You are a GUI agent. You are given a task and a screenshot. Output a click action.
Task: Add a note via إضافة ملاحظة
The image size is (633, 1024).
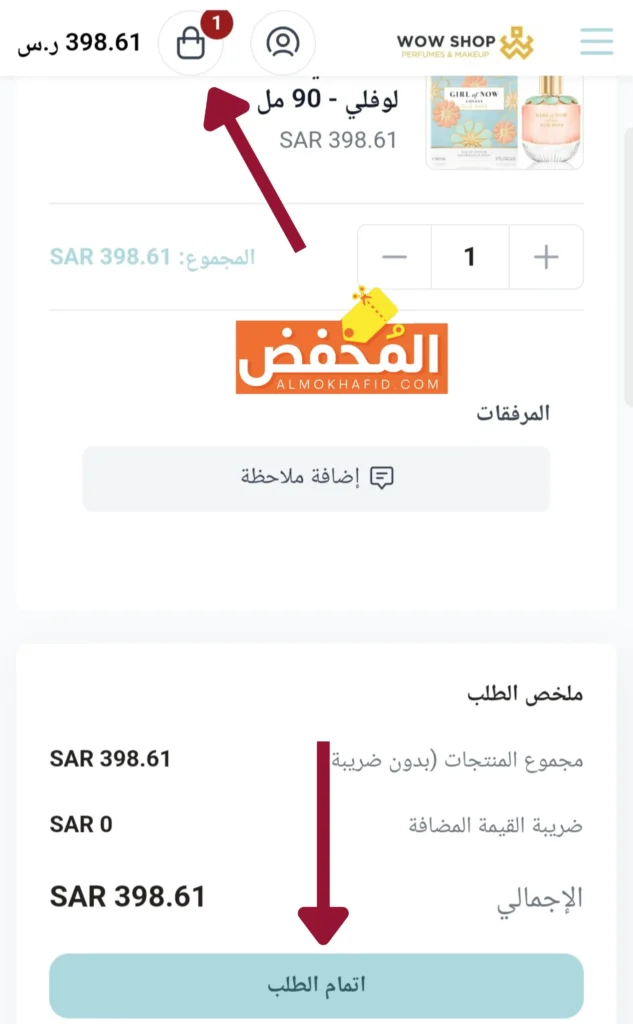click(316, 478)
